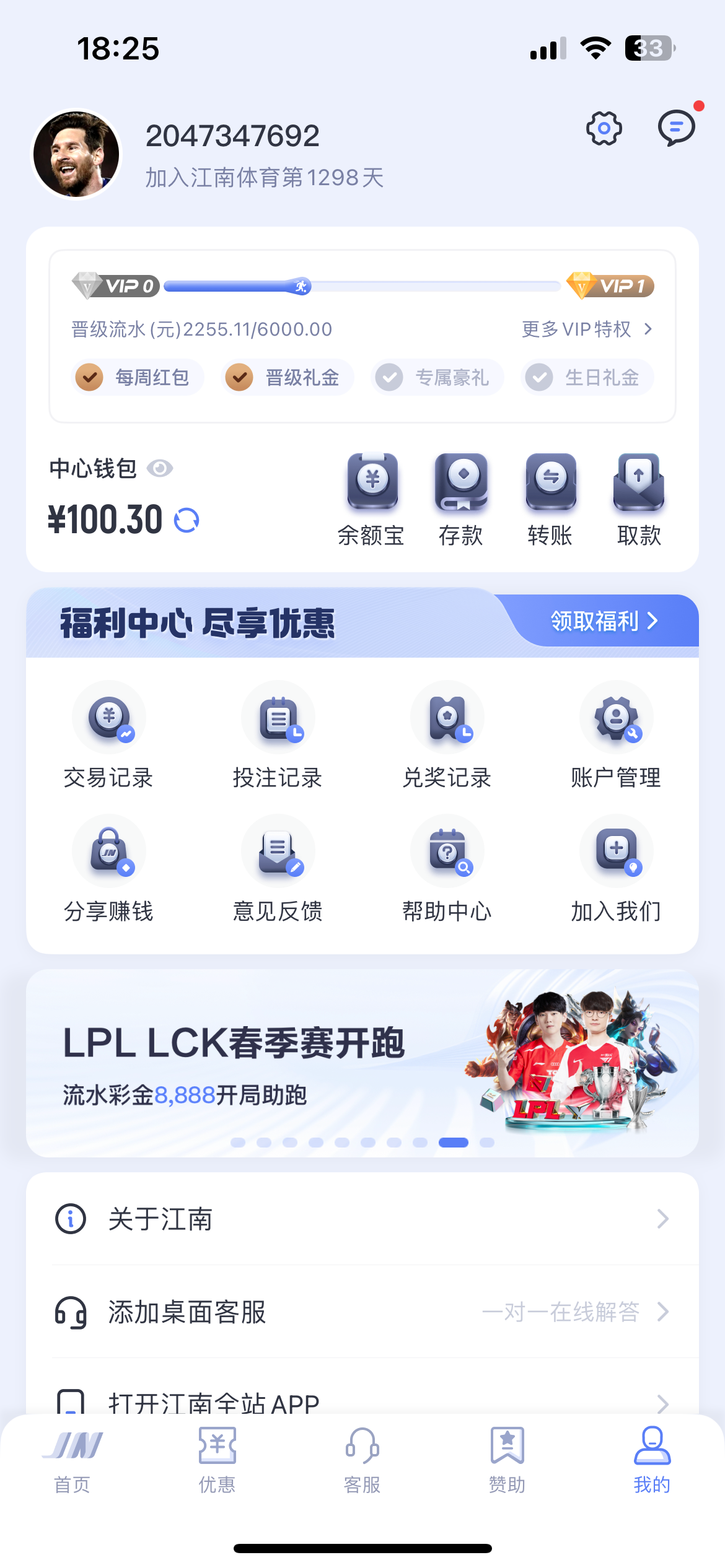Switch to the 优惠 tab
This screenshot has height=1568, width=725.
pos(217,1460)
